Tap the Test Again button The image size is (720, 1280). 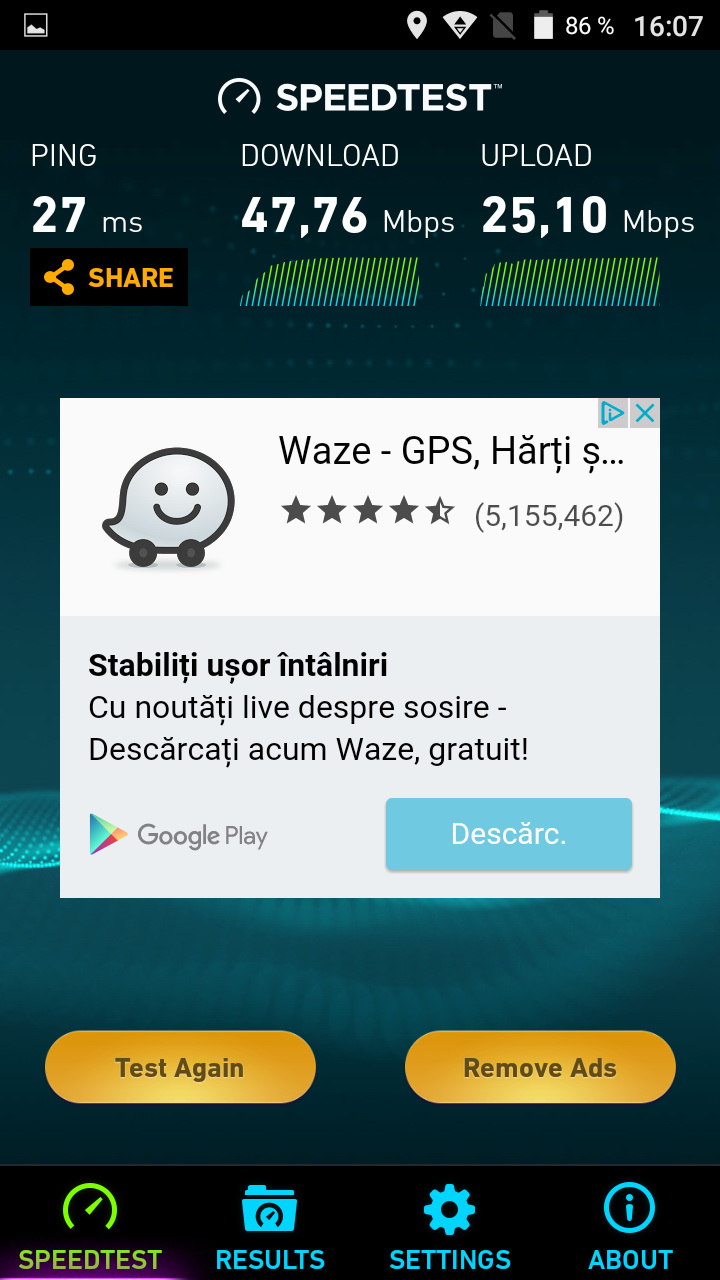(180, 1067)
